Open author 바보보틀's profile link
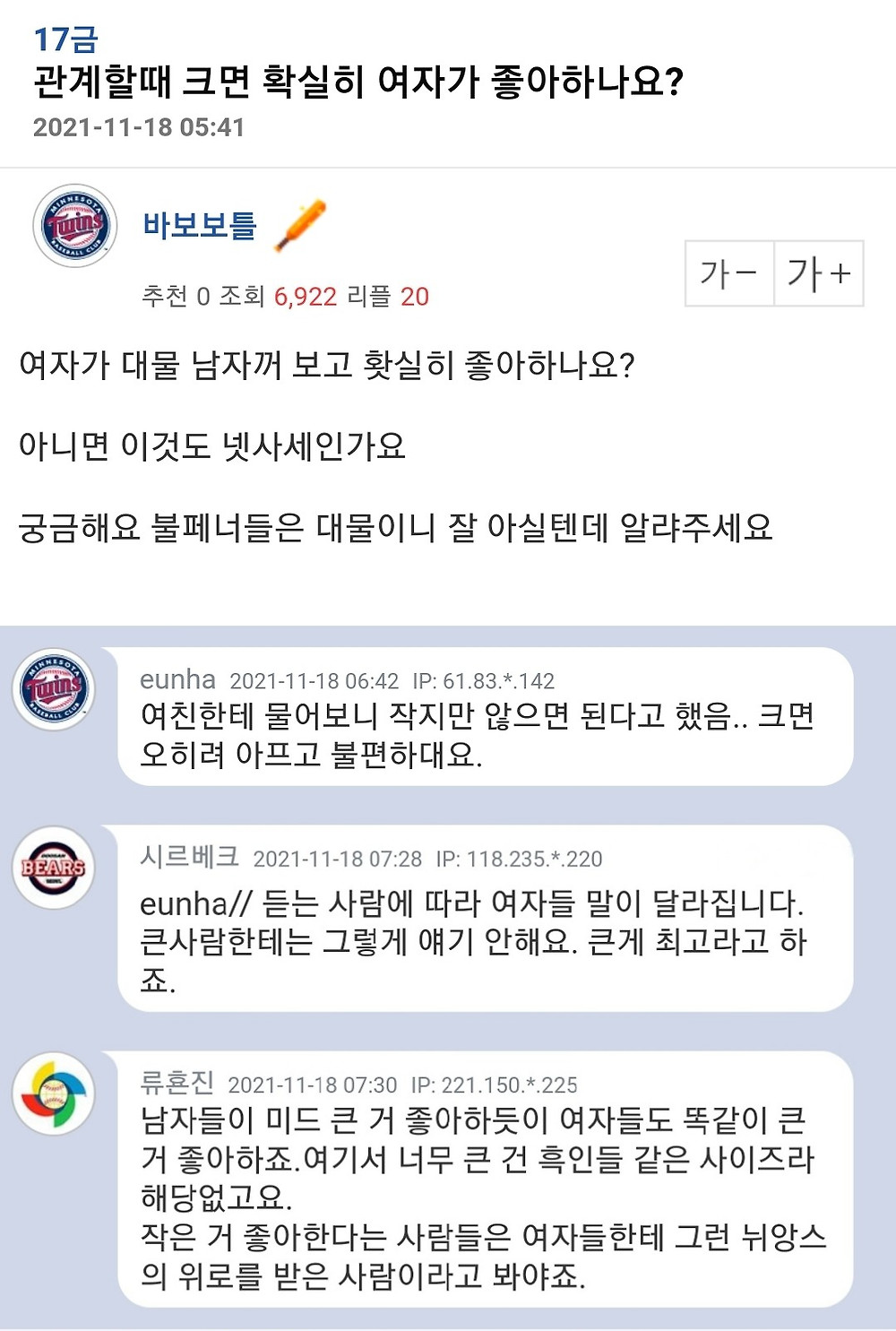The width and height of the screenshot is (896, 1331). click(x=200, y=225)
